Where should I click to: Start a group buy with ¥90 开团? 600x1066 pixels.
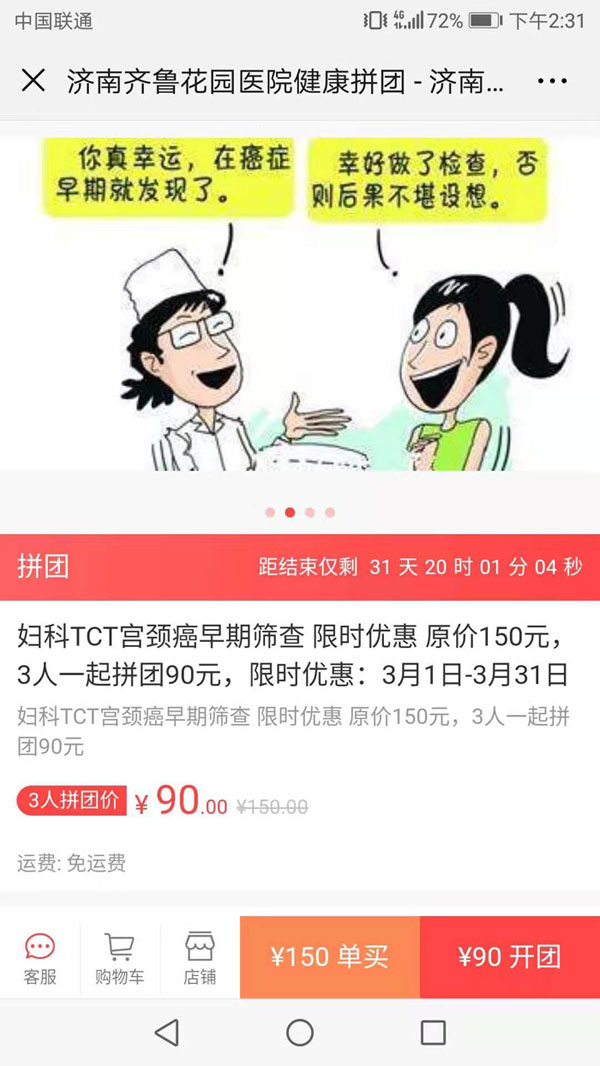tap(509, 957)
